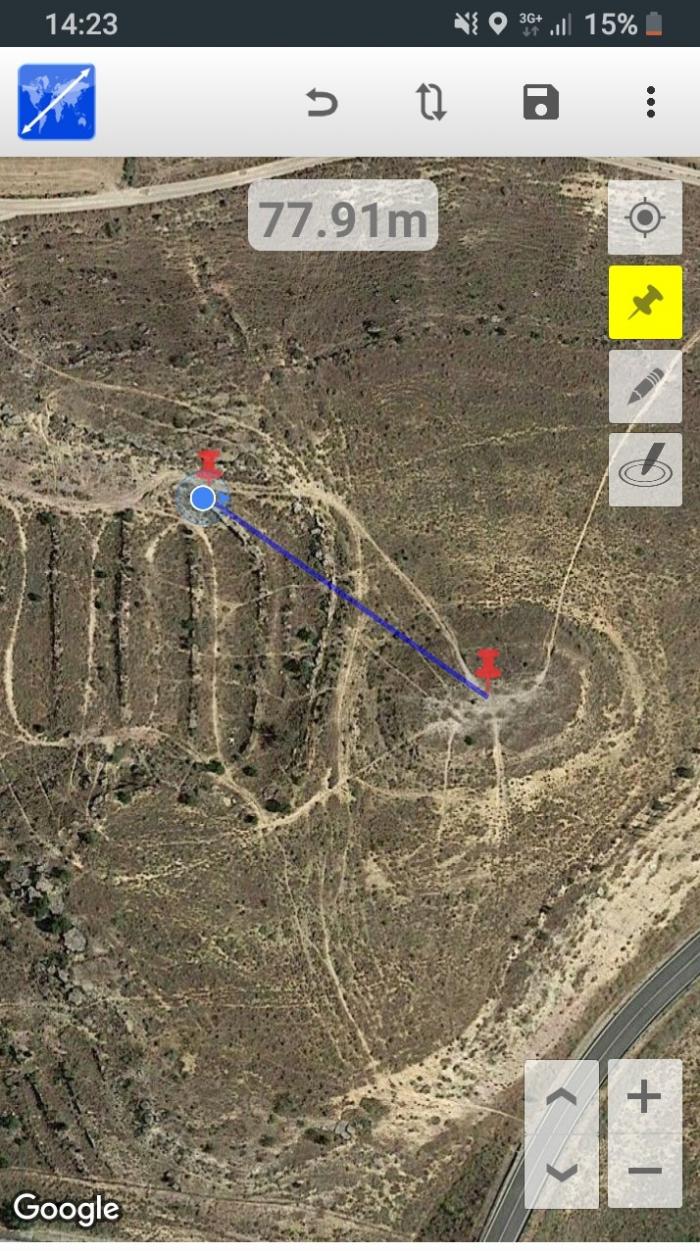The image size is (700, 1251).
Task: Save the measurement with the disk icon
Action: click(541, 102)
